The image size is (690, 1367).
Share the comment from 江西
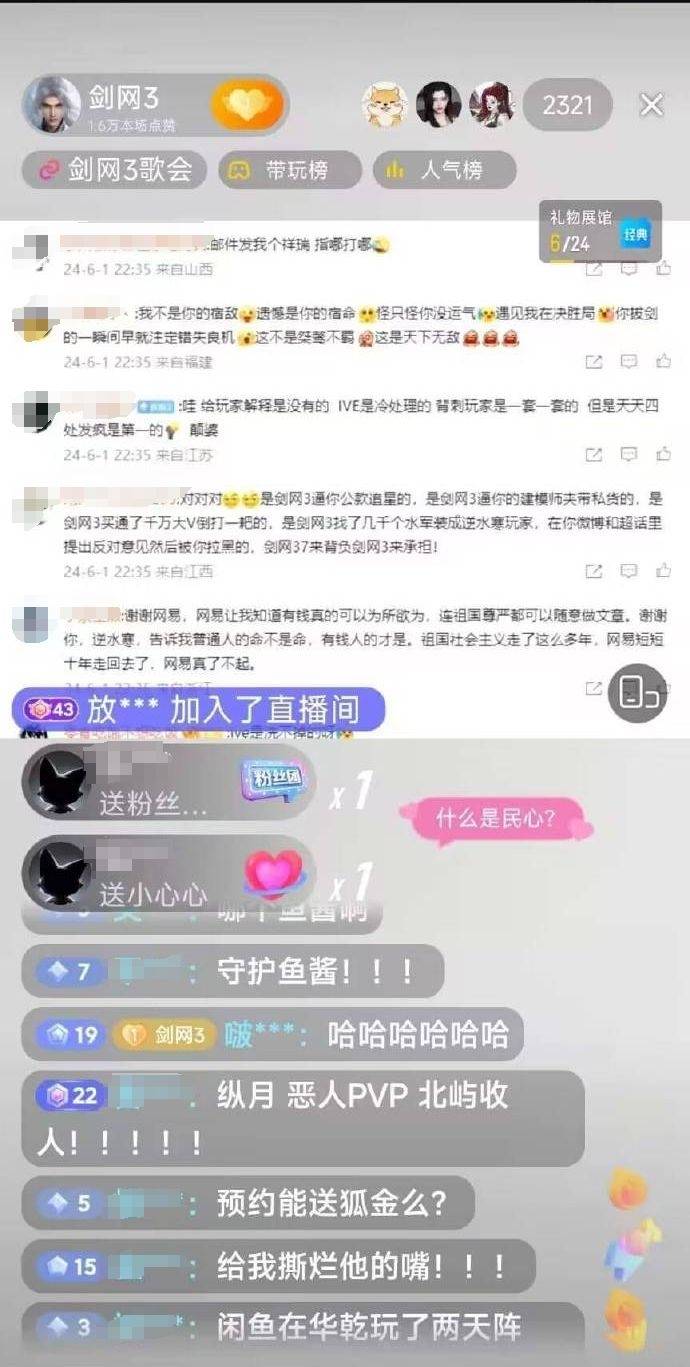pyautogui.click(x=593, y=571)
